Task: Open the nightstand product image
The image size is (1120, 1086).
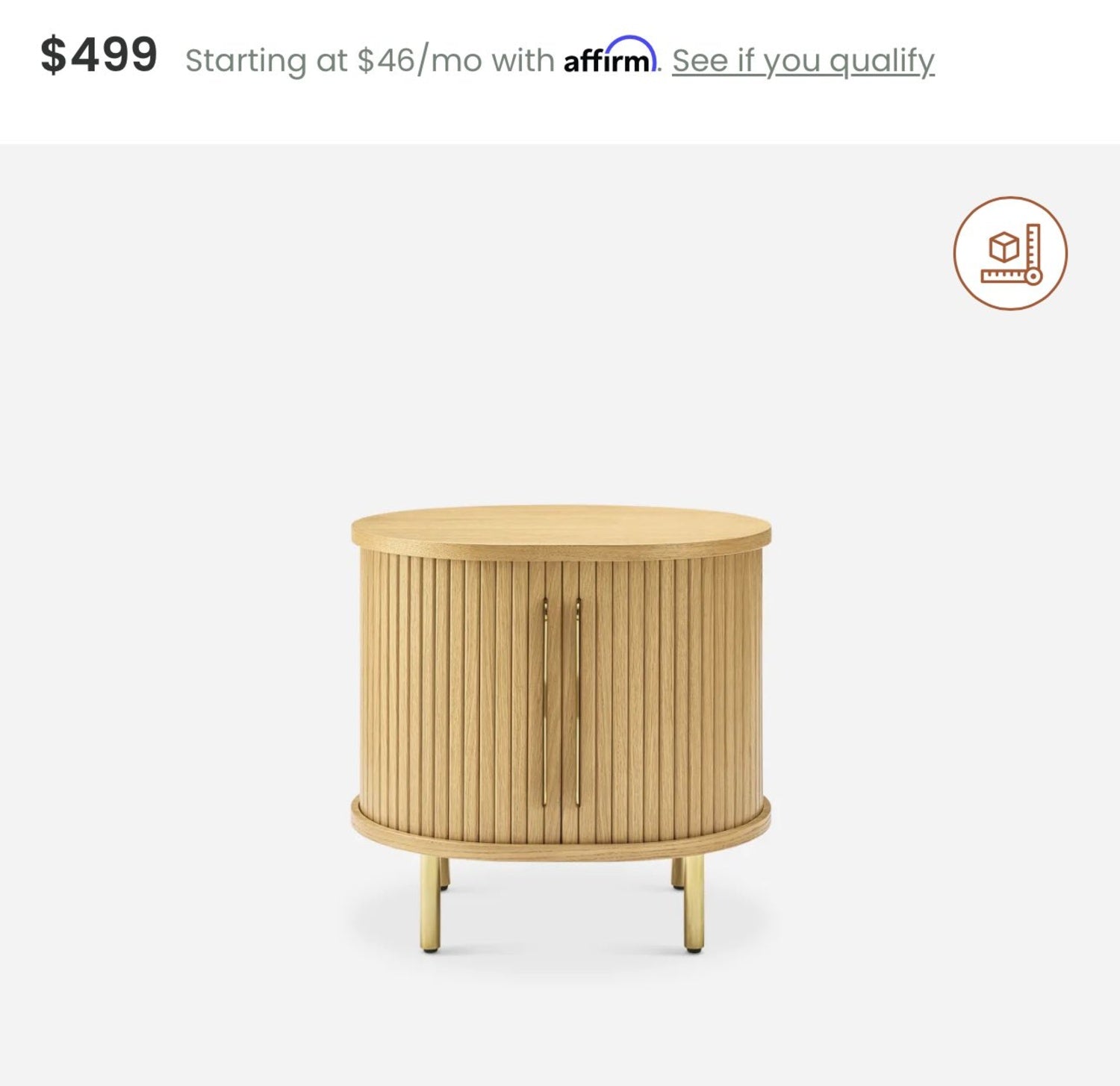Action: click(560, 709)
